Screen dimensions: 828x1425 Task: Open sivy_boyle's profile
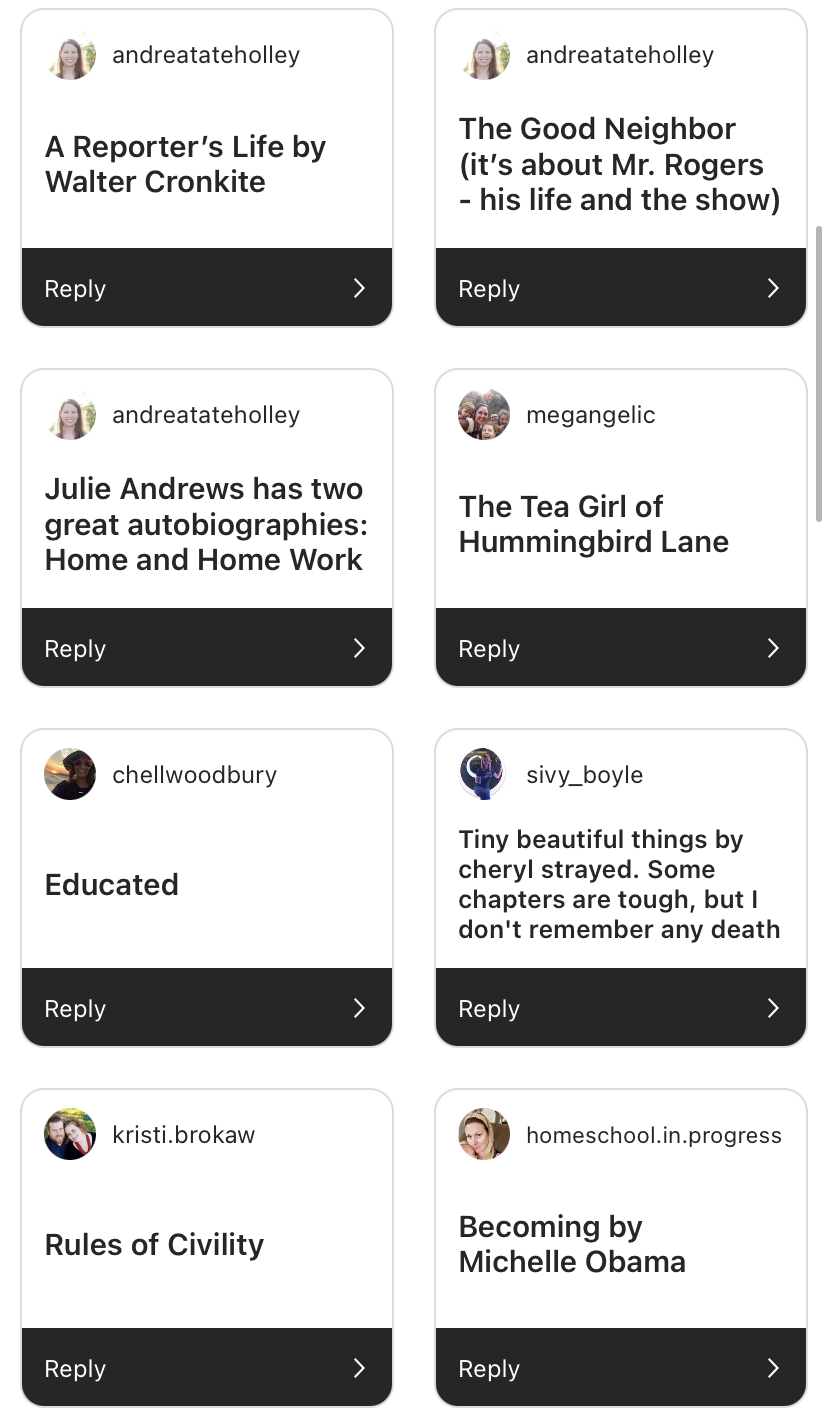pos(584,775)
